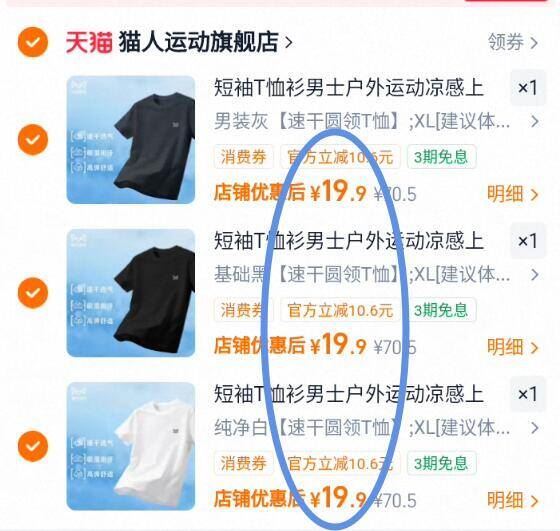Image resolution: width=560 pixels, height=531 pixels.
Task: Open the 基础黑 T-shirt product image
Action: (x=131, y=293)
